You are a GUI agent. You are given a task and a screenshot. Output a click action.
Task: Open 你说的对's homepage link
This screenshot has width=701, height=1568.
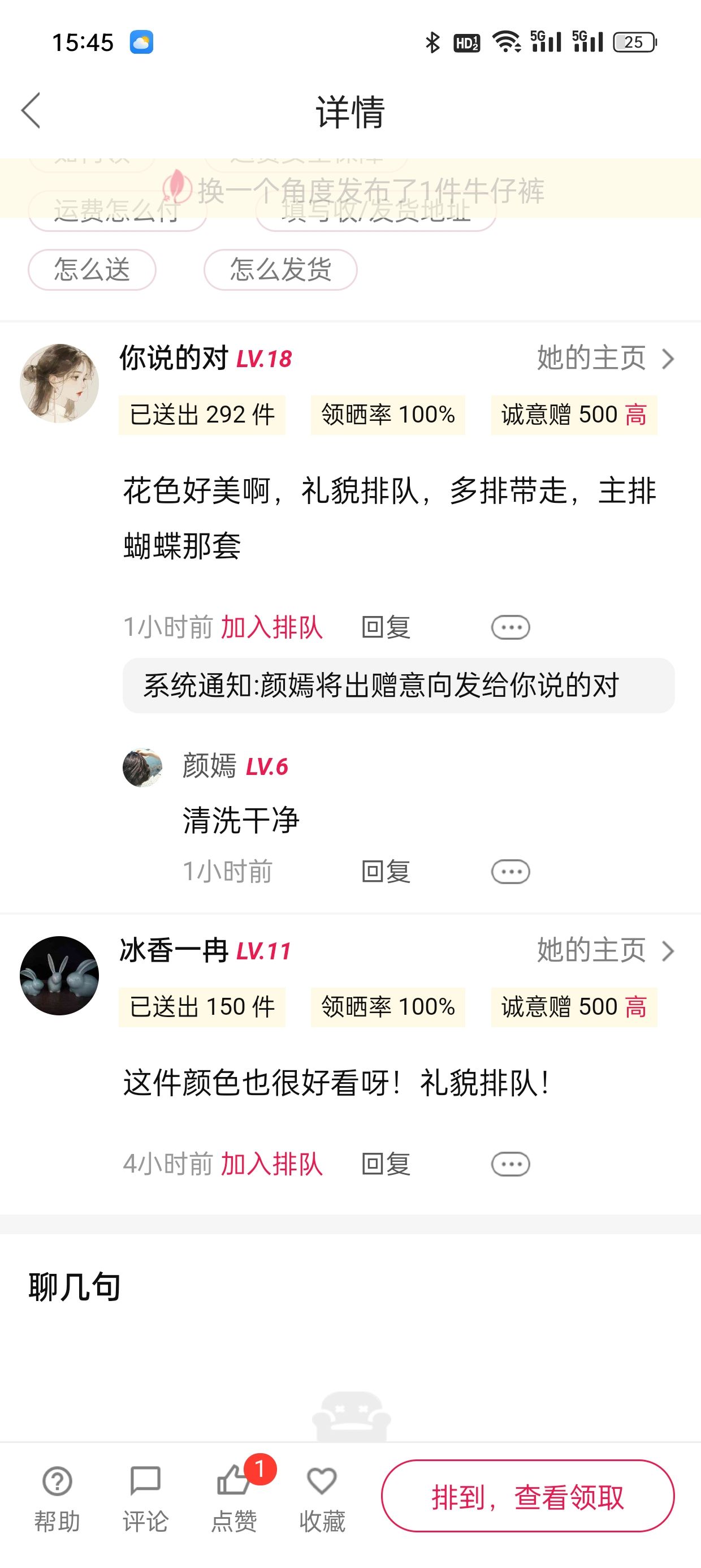click(606, 358)
